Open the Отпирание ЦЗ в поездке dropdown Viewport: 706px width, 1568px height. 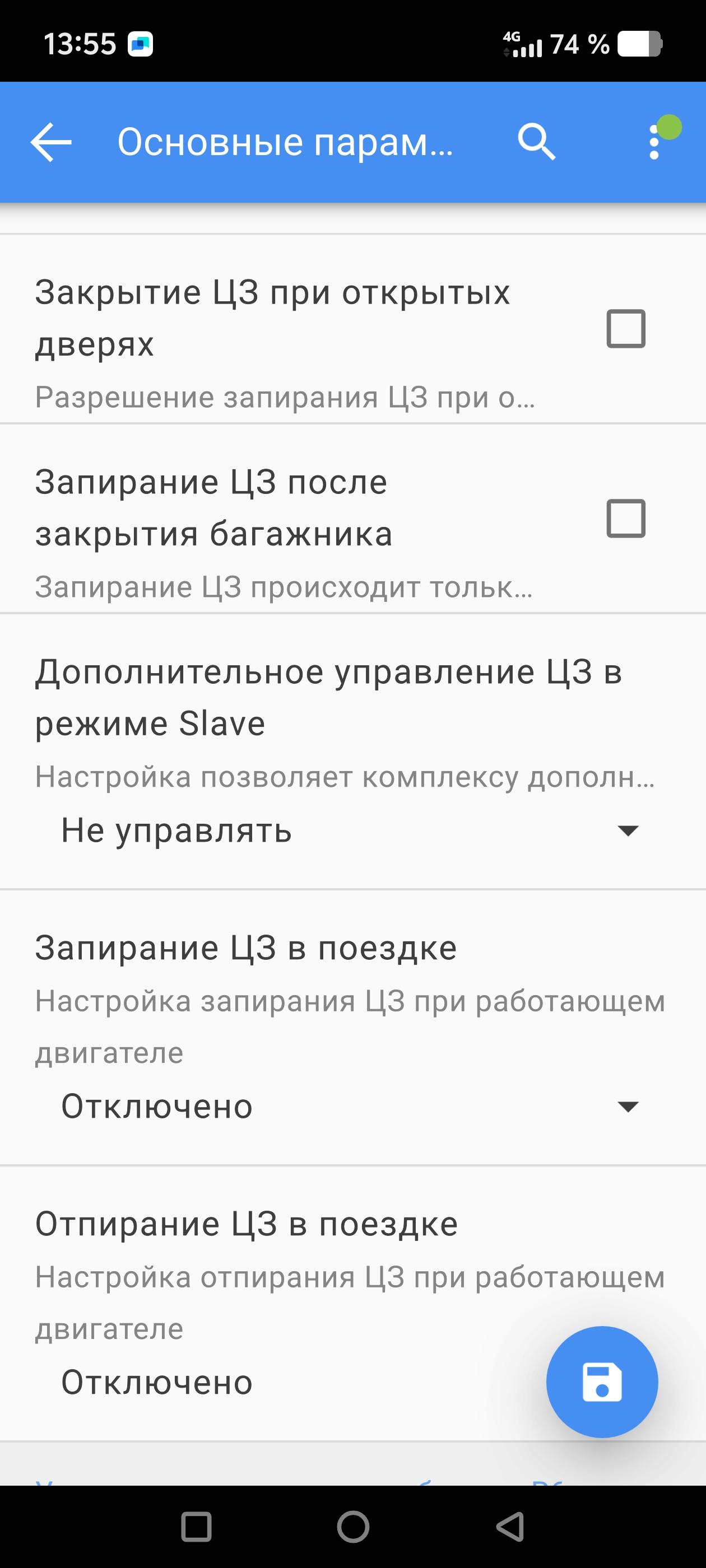274,1382
